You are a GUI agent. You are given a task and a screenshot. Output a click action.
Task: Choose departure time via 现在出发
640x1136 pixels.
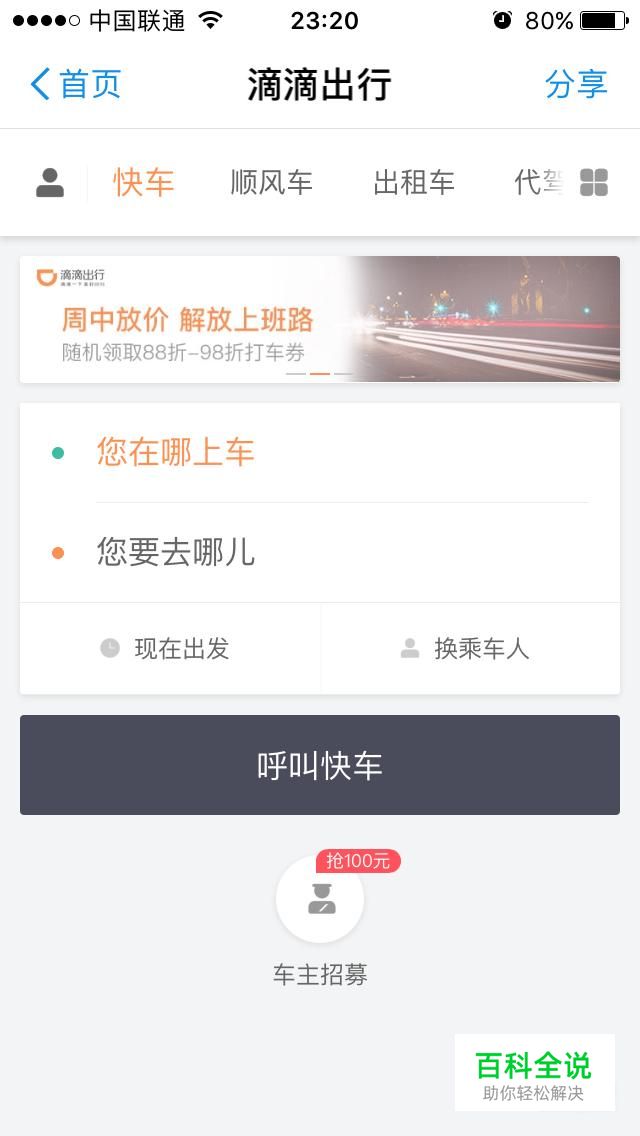pyautogui.click(x=170, y=648)
